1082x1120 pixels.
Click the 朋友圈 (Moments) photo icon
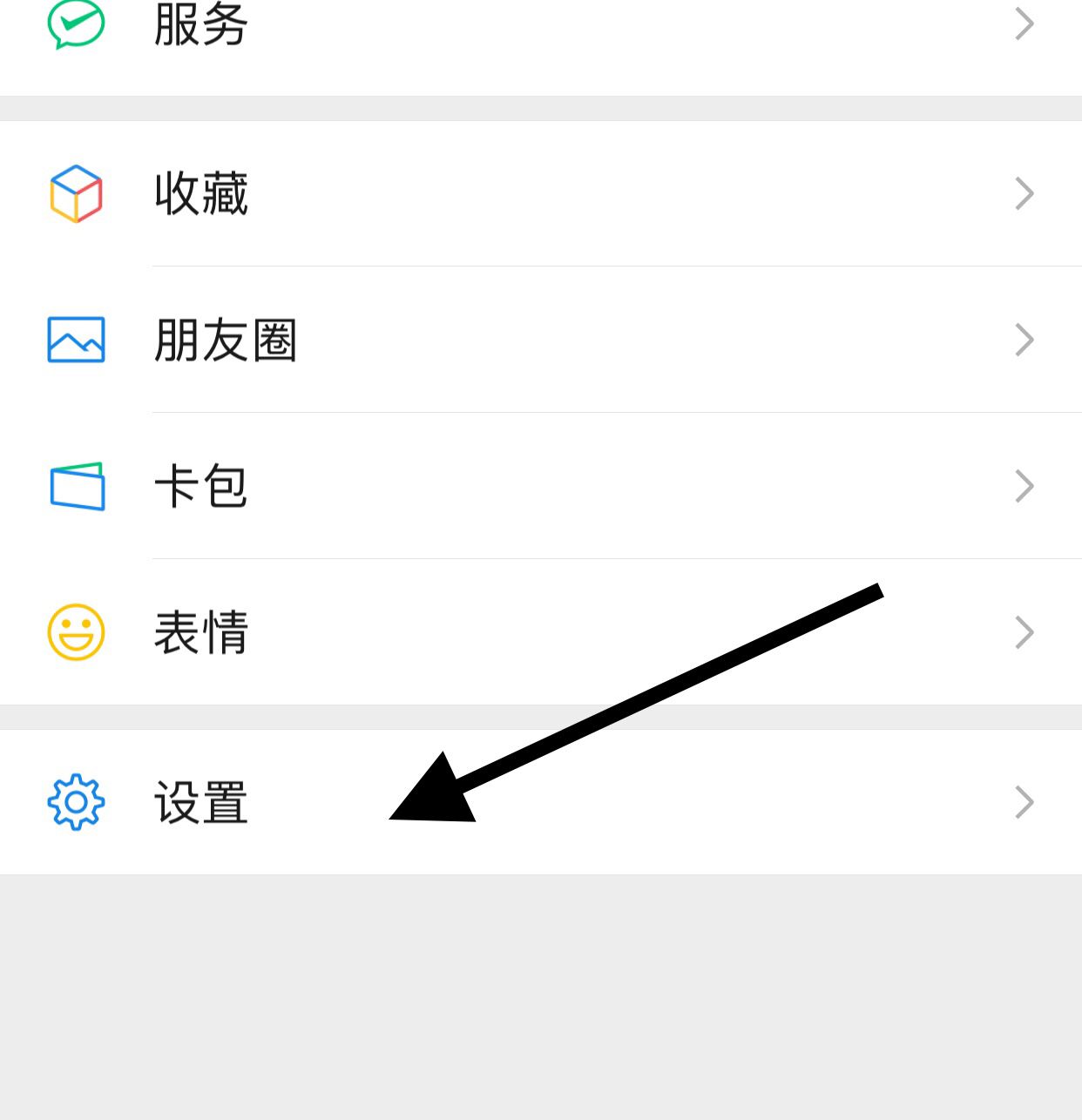coord(76,341)
